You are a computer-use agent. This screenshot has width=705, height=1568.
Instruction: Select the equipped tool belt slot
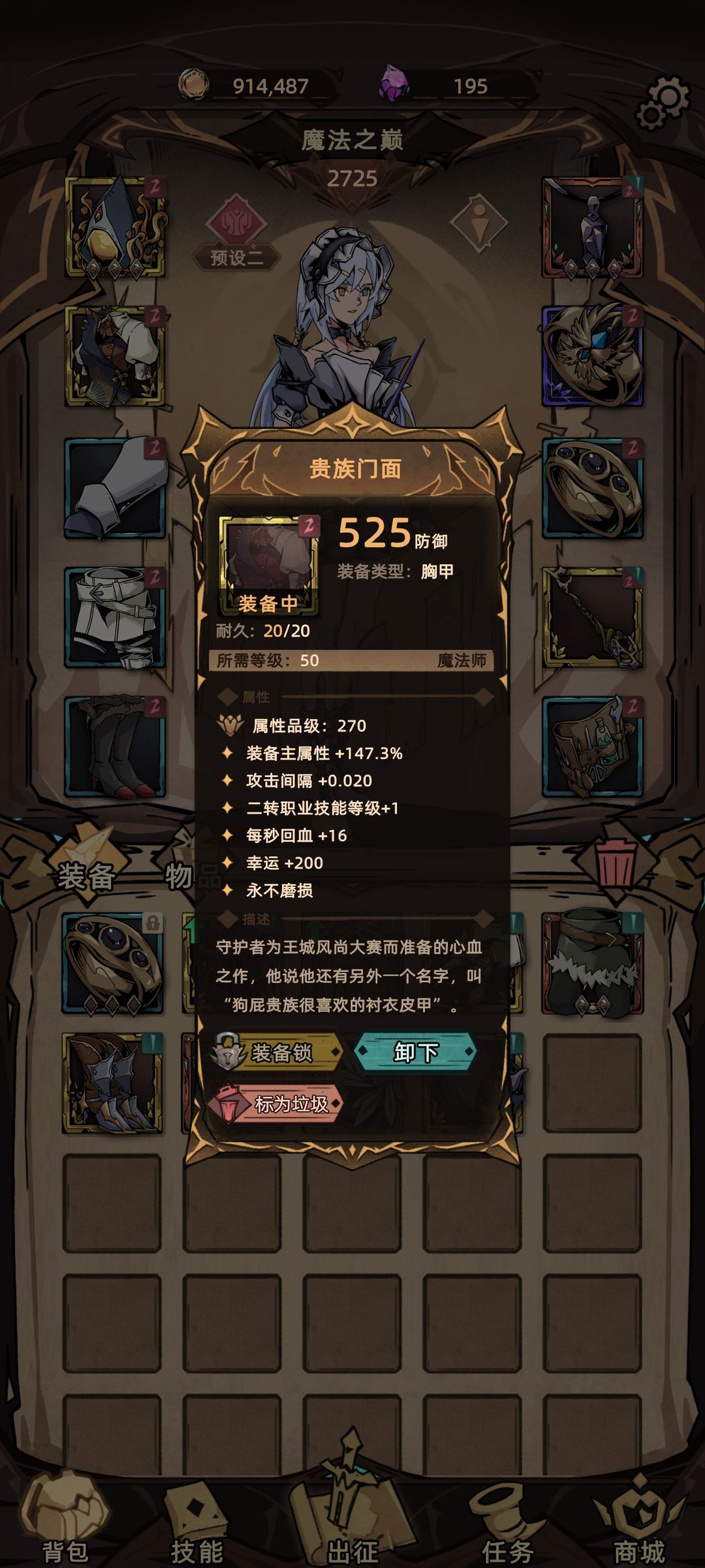click(x=592, y=746)
